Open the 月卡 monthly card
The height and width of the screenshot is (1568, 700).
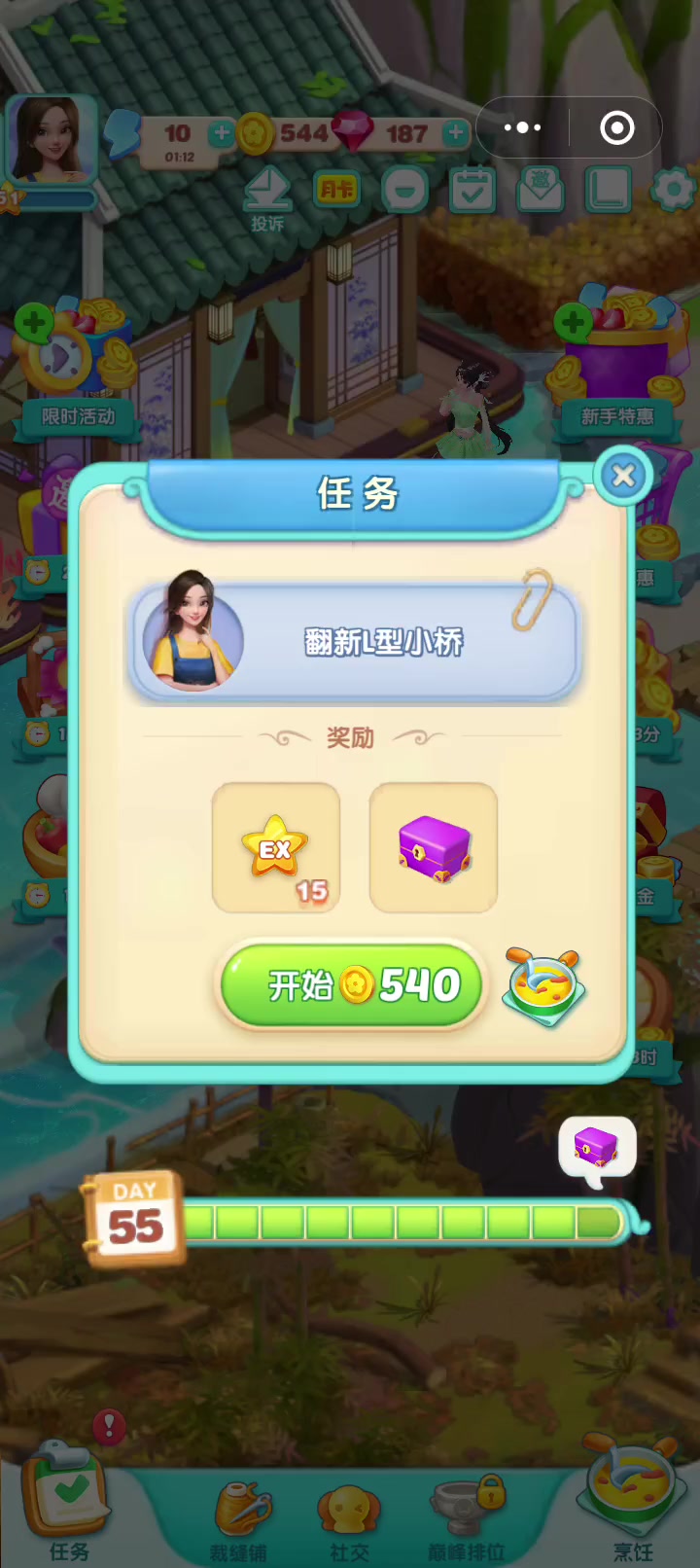[x=337, y=190]
